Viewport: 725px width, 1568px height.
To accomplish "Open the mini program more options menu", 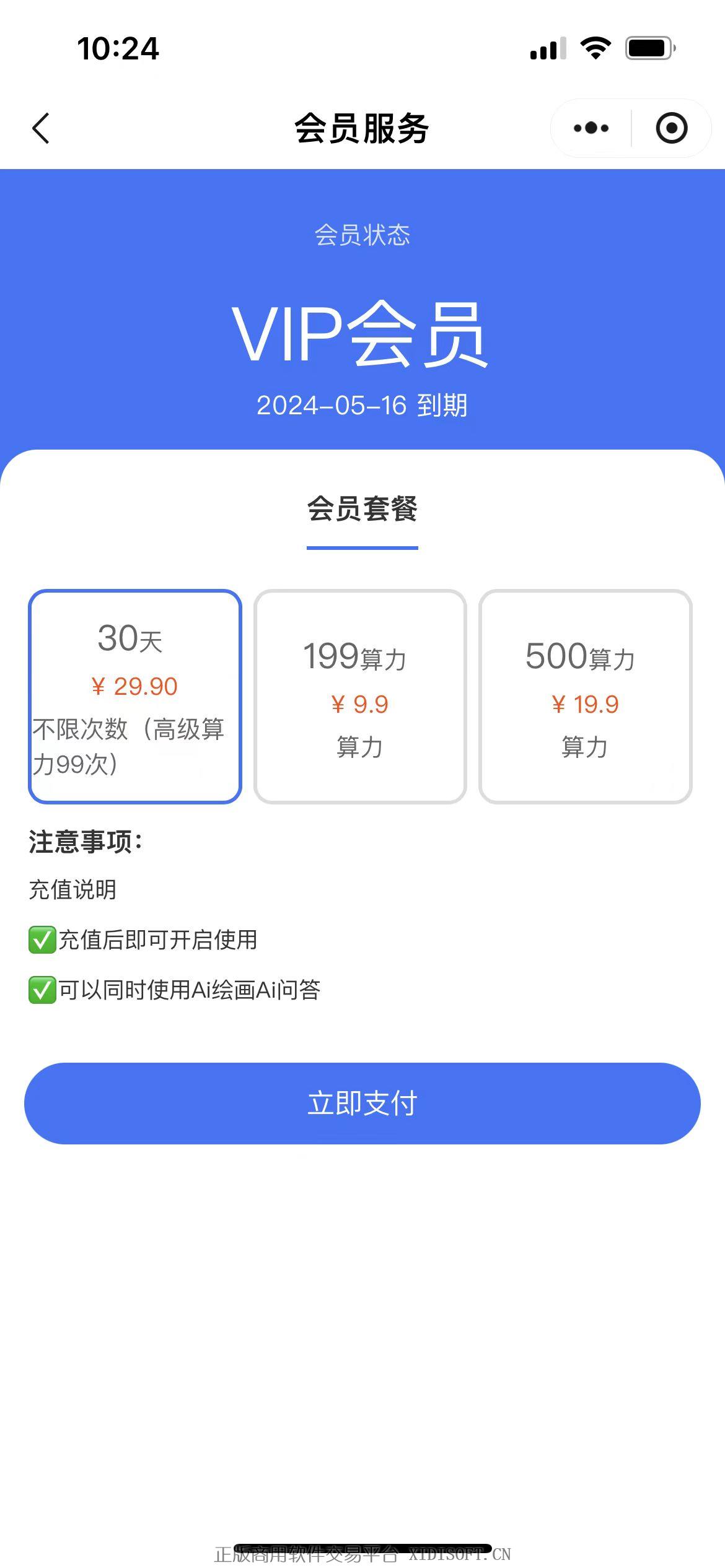I will tap(591, 128).
